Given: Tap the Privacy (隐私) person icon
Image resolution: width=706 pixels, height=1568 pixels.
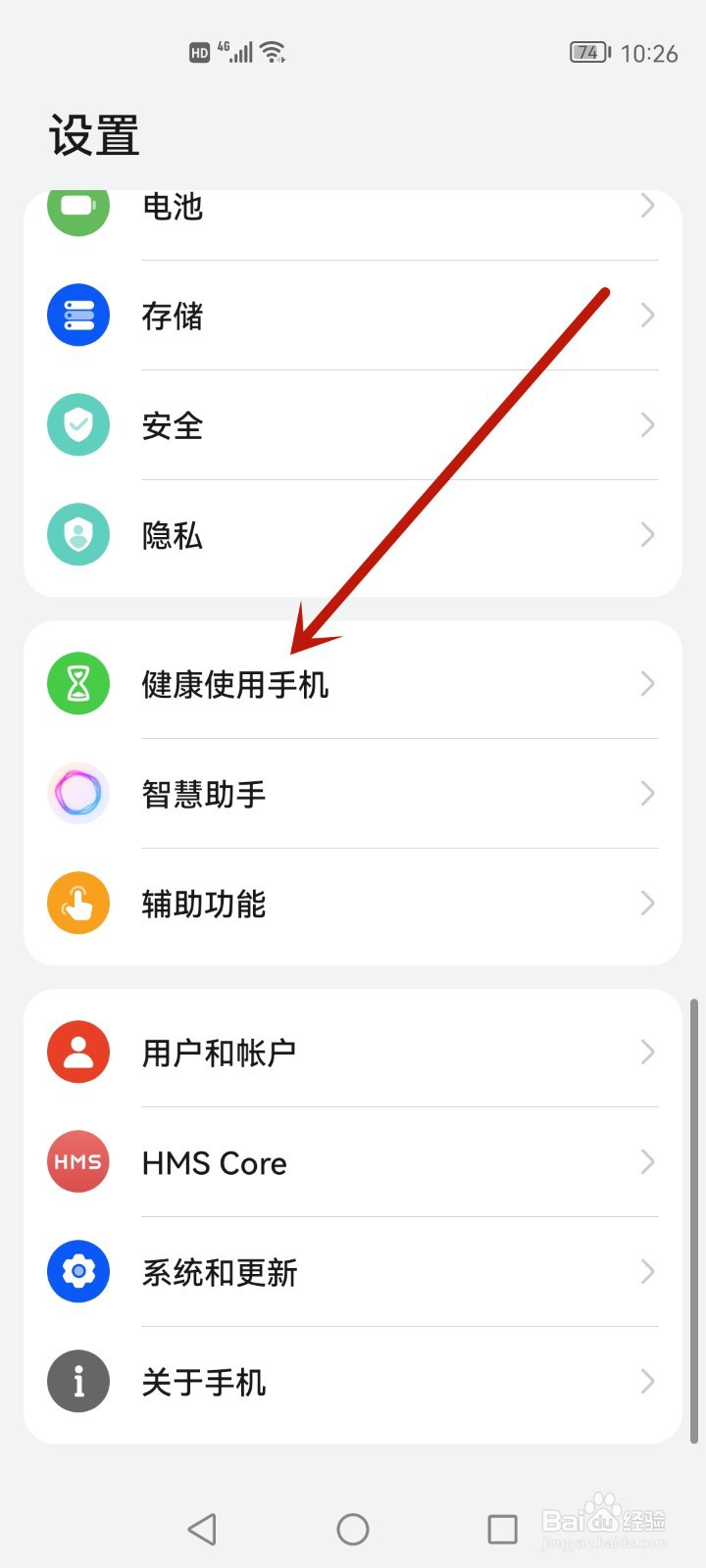Looking at the screenshot, I should click(77, 534).
